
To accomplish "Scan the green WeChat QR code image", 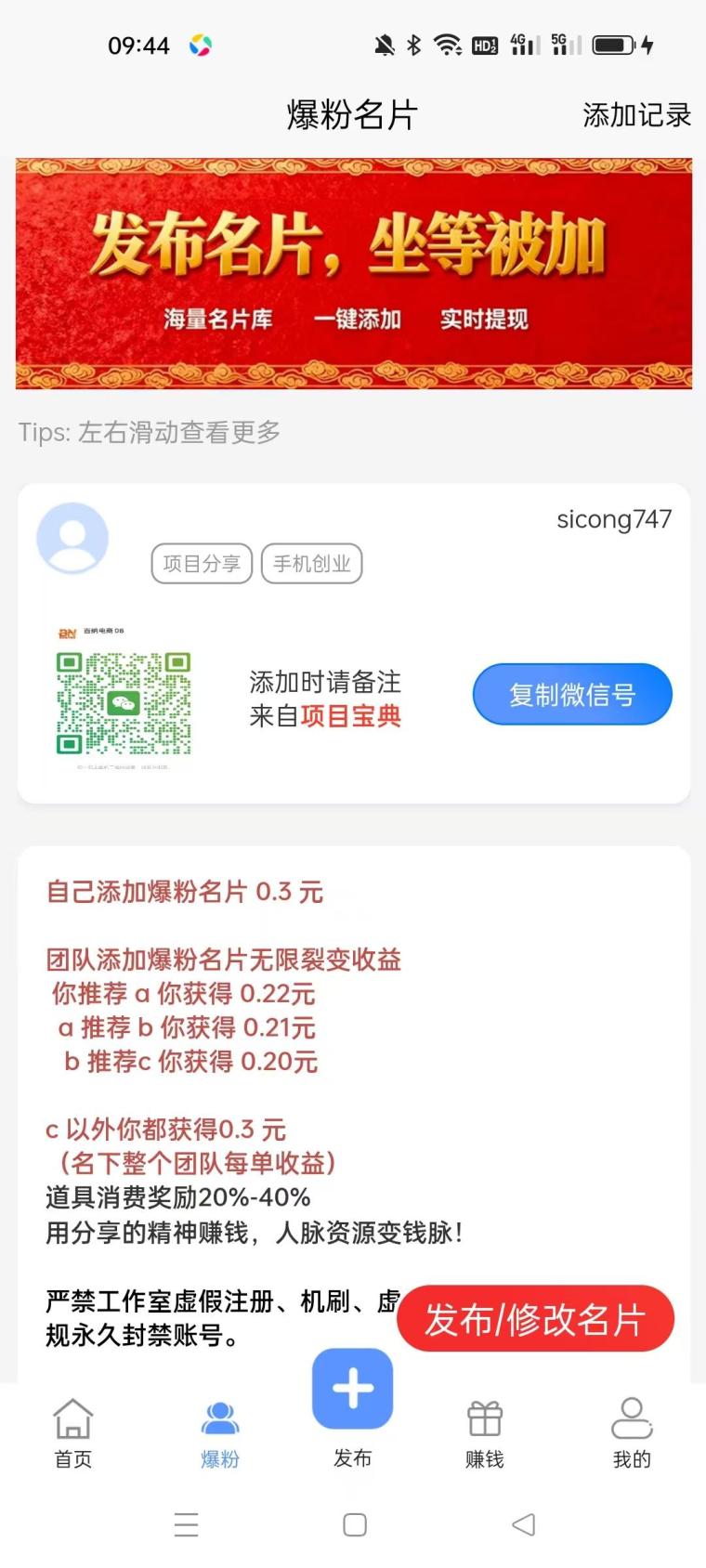I will (124, 704).
